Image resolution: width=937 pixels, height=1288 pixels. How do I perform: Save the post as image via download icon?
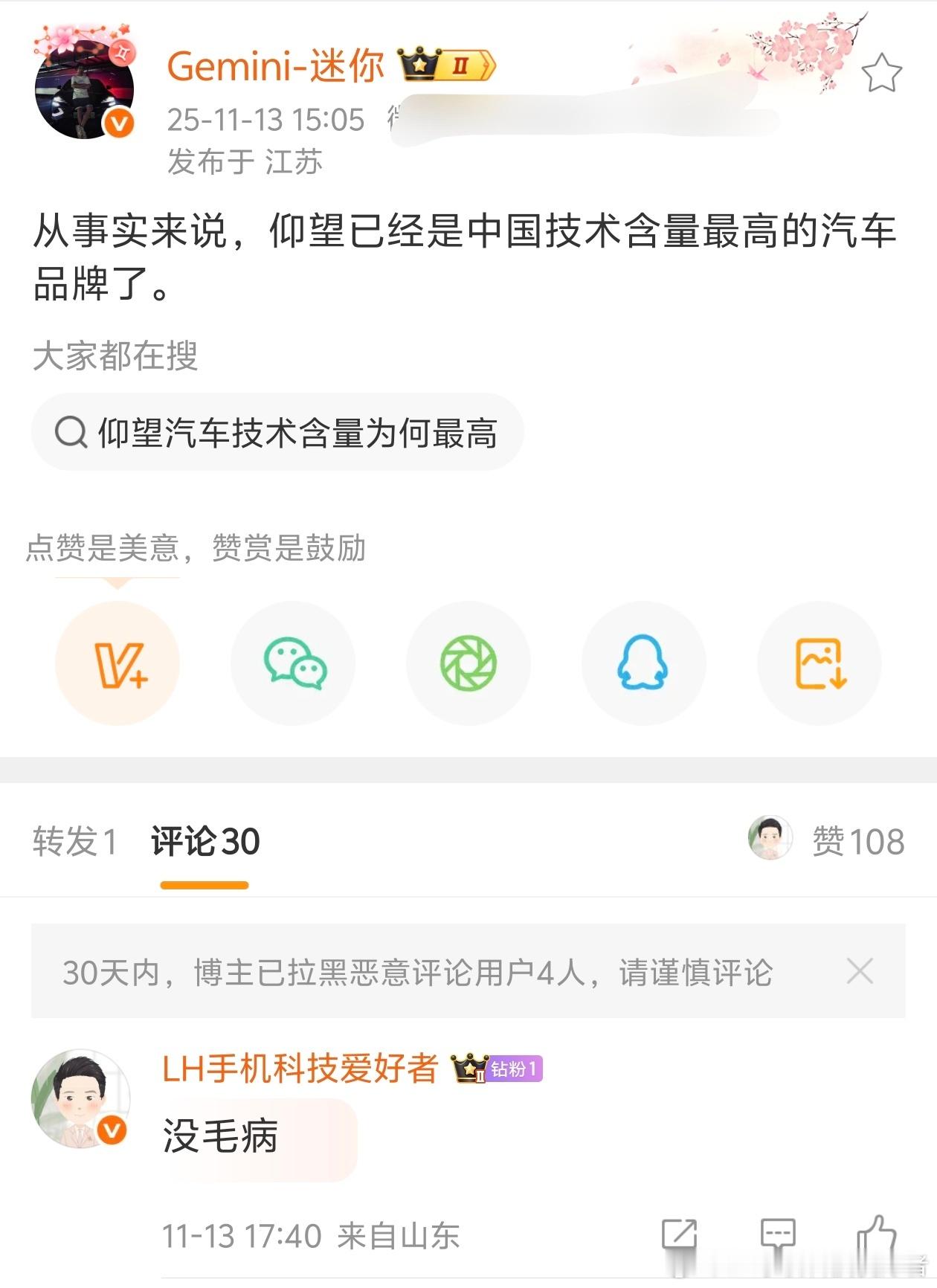818,664
